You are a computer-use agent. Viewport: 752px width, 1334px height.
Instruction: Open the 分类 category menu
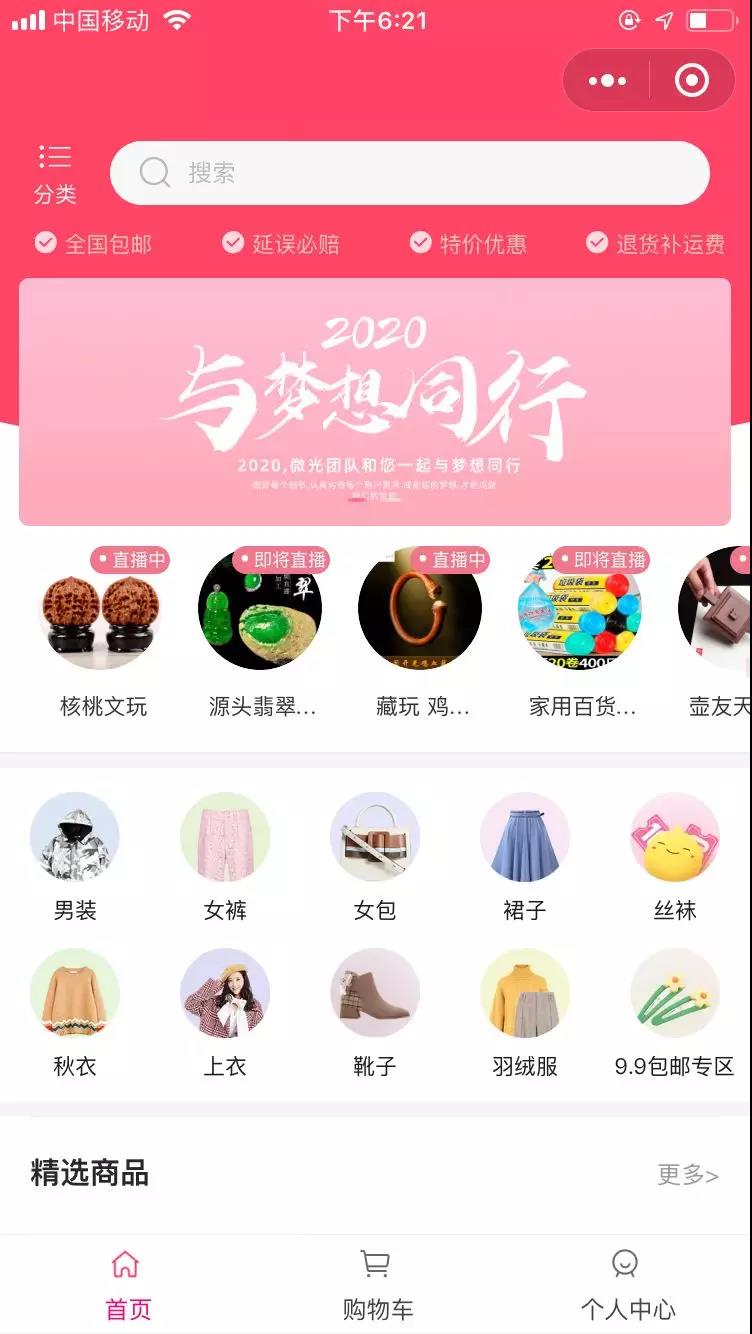click(55, 173)
